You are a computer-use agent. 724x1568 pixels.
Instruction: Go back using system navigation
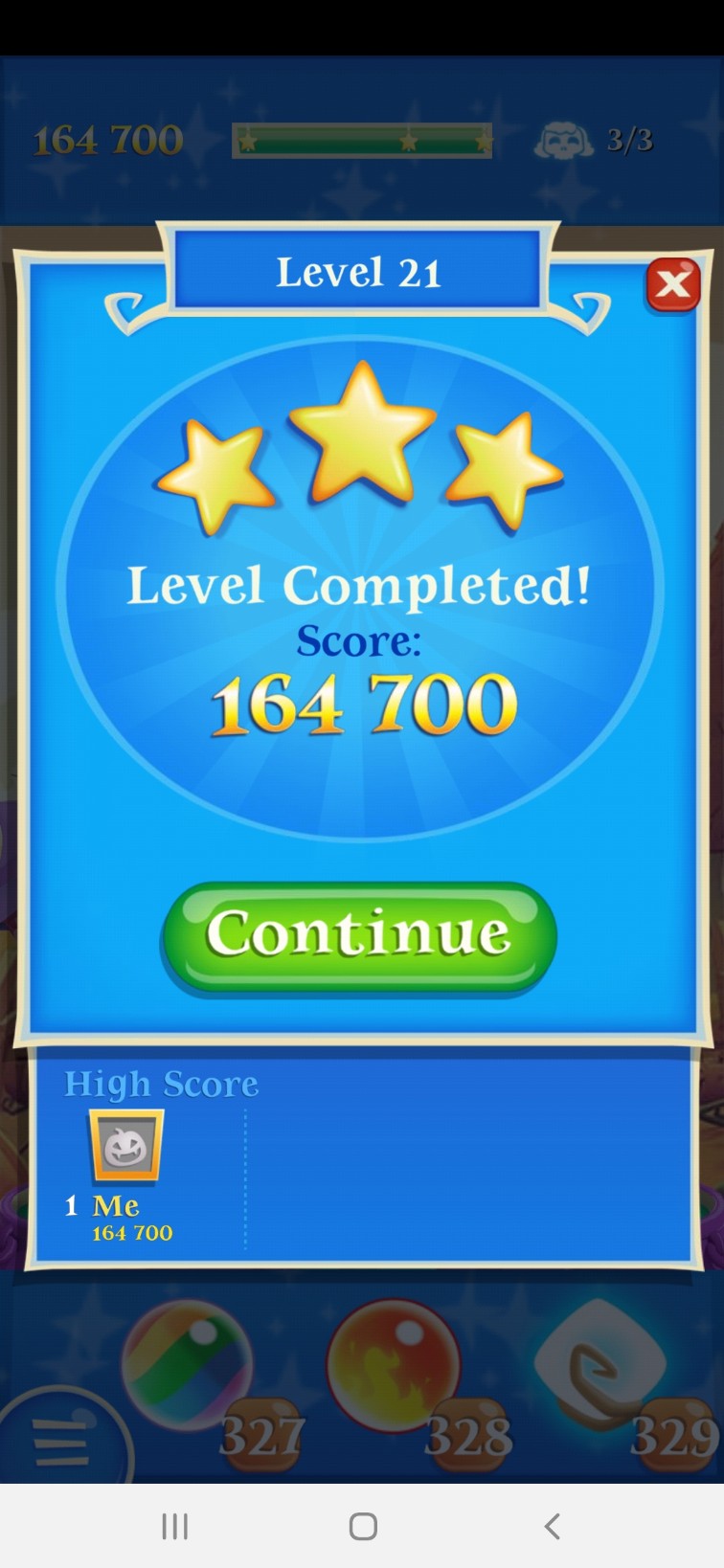tap(552, 1526)
